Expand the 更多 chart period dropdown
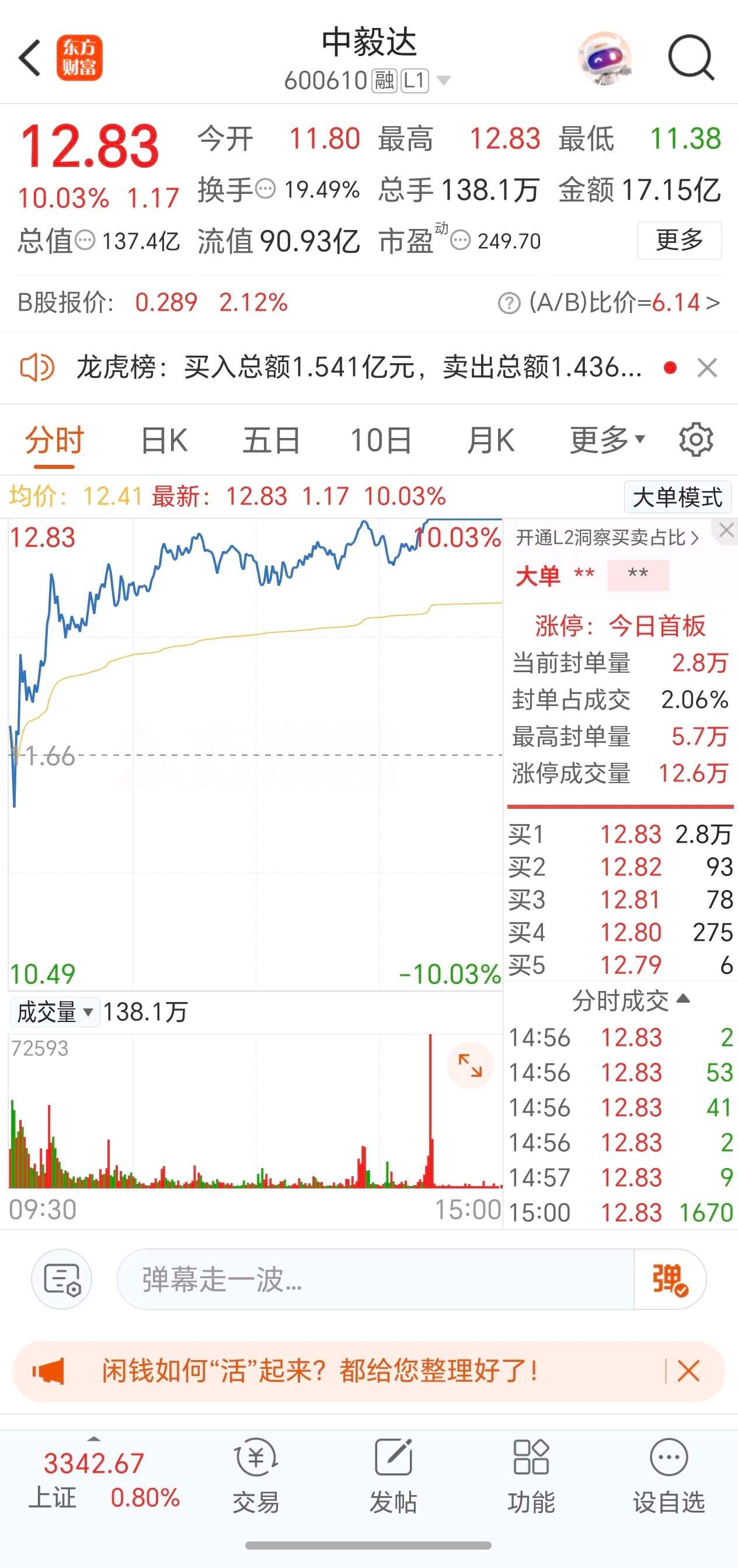The height and width of the screenshot is (1568, 738). pyautogui.click(x=607, y=440)
